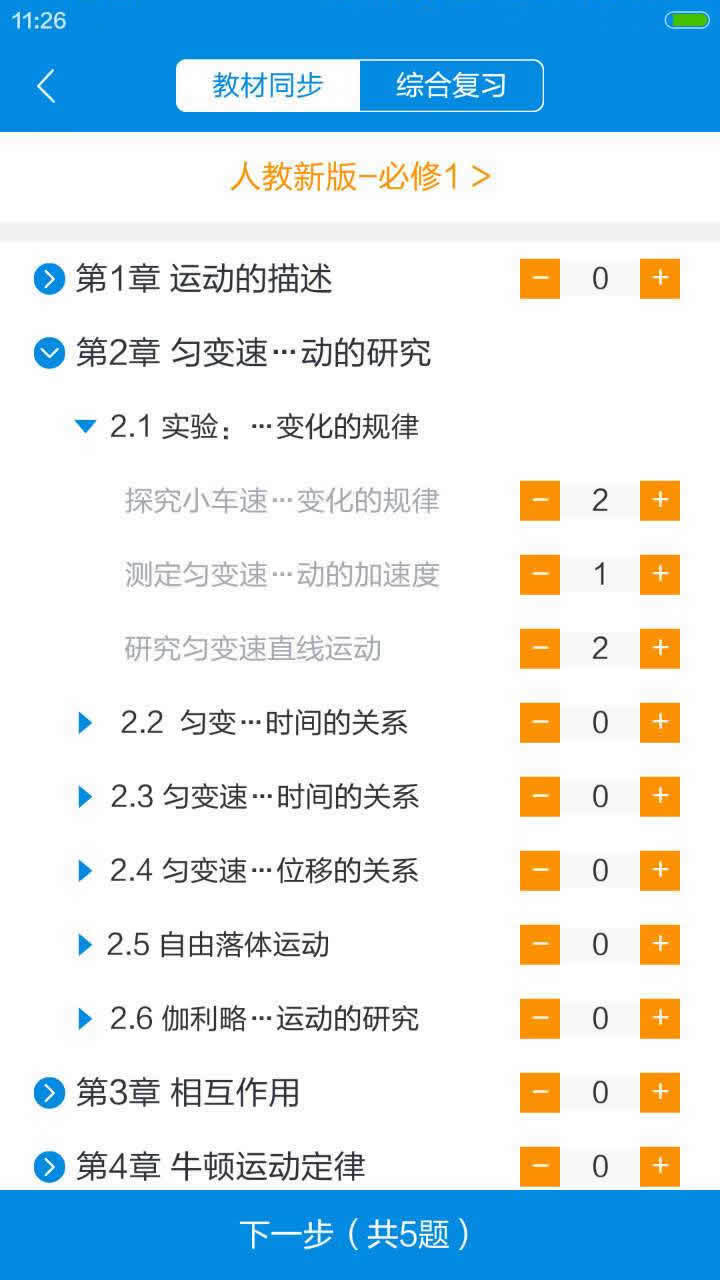The image size is (720, 1280).
Task: Increase count for 2.3 匀变速…时间的关系
Action: (659, 797)
